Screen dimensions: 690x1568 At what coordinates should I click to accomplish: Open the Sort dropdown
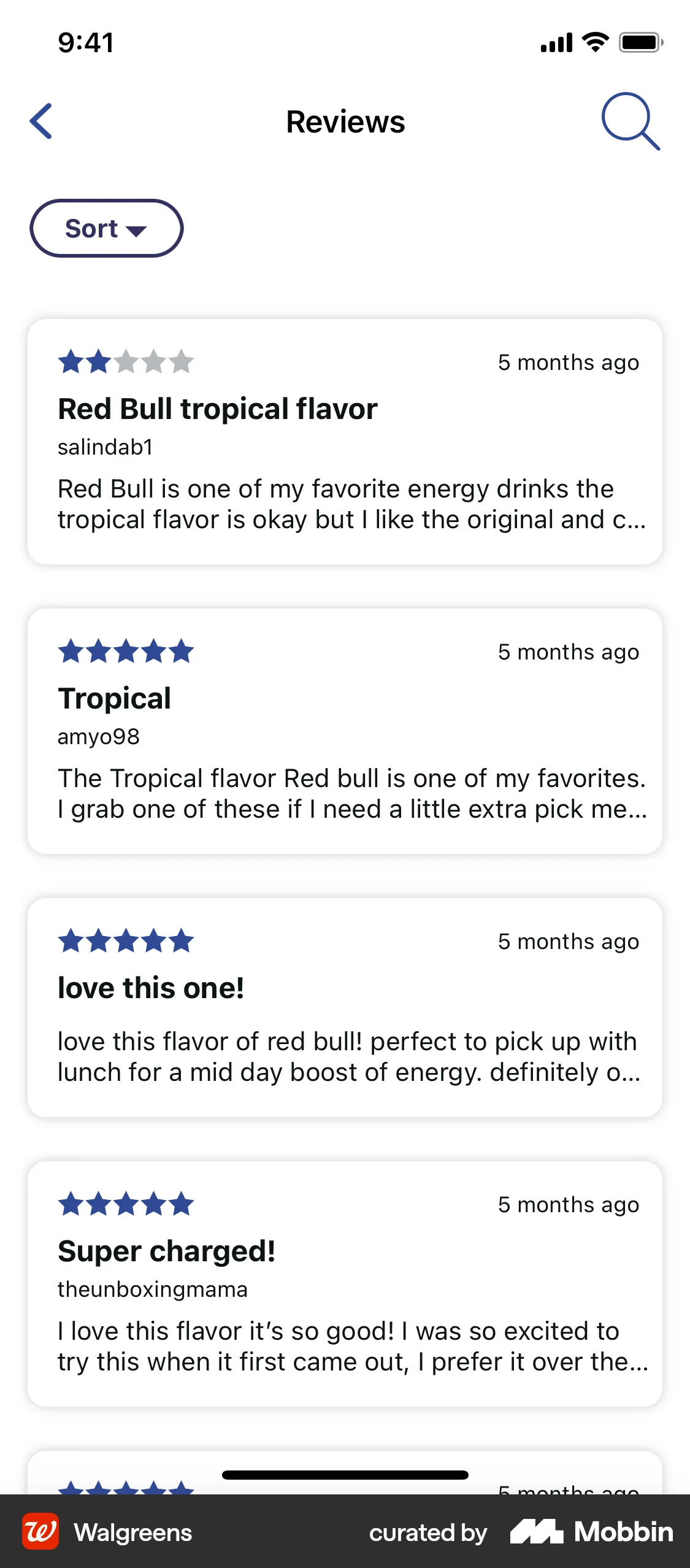(x=105, y=228)
